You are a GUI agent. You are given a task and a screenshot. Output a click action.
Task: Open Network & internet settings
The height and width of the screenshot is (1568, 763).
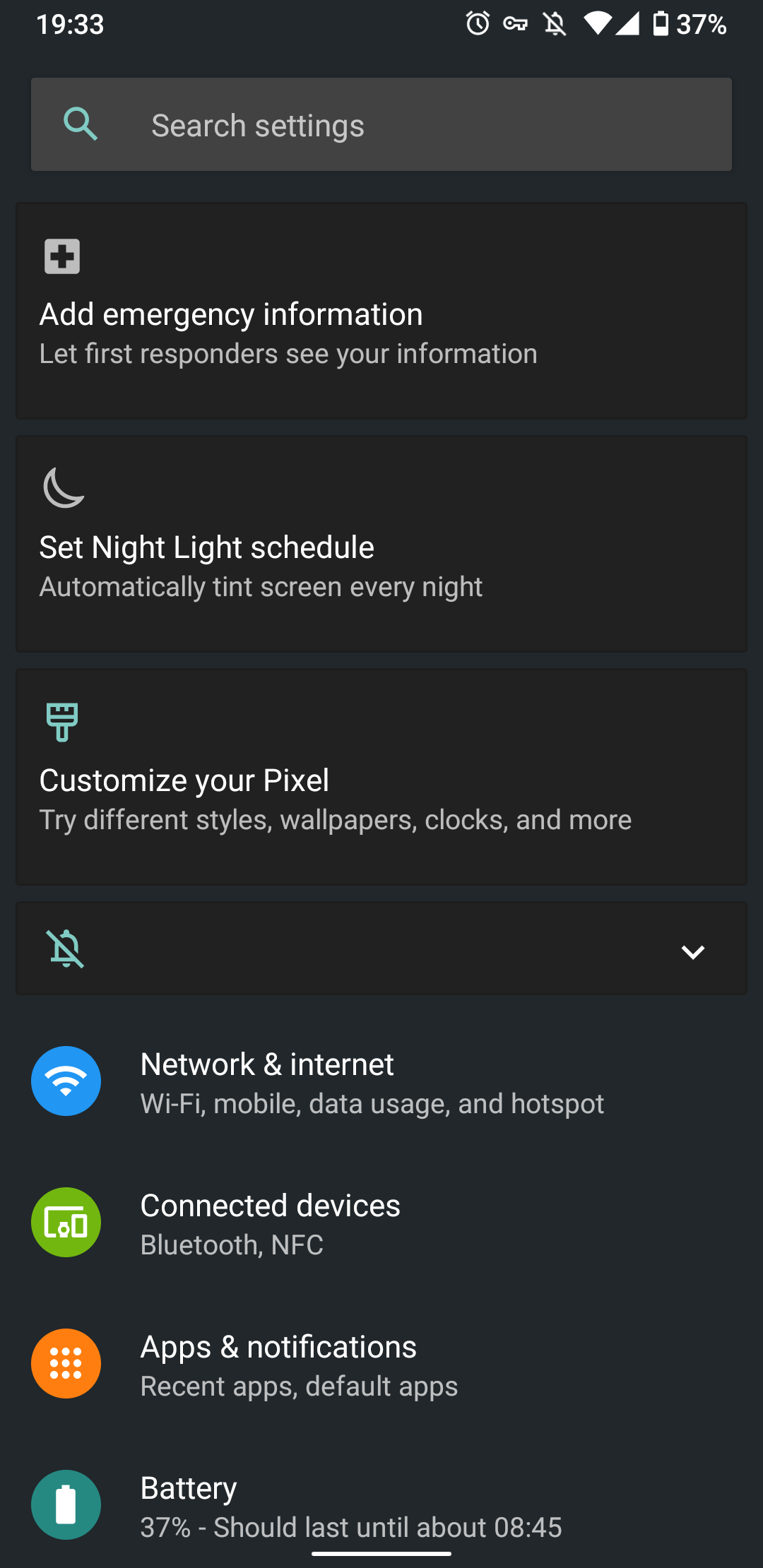click(381, 1082)
